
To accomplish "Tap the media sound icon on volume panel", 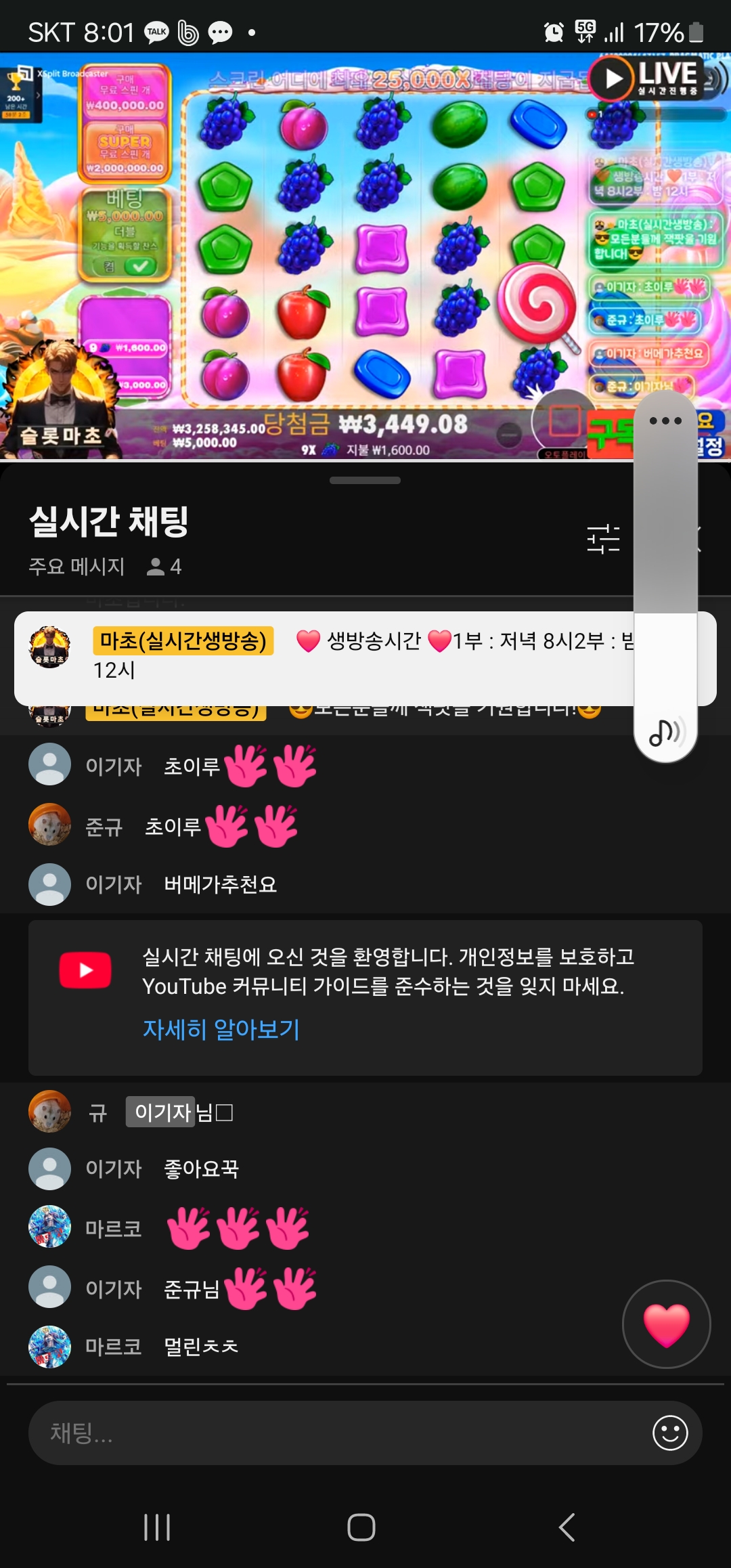I will [665, 732].
